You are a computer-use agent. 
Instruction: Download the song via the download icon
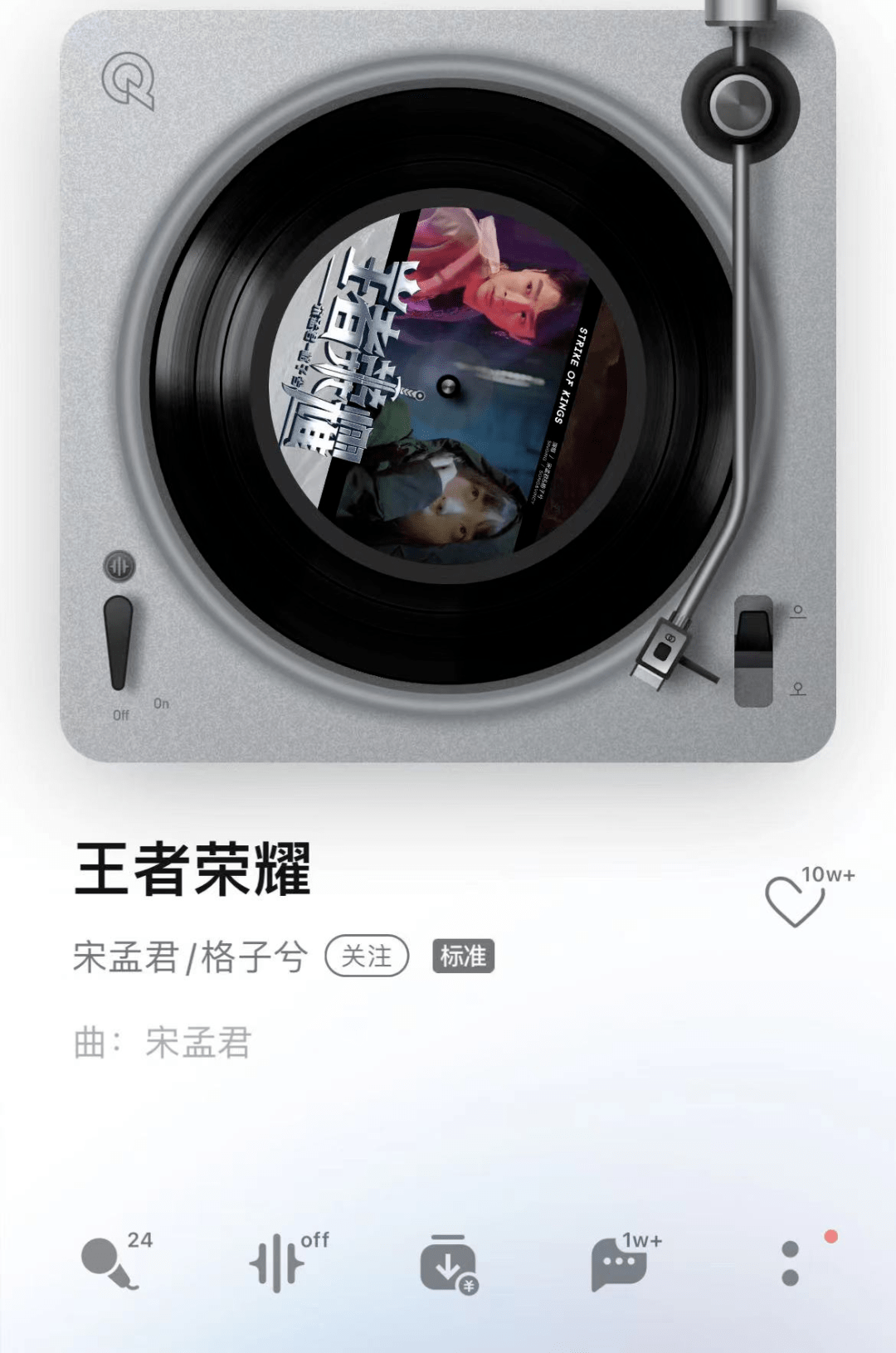pyautogui.click(x=449, y=1263)
